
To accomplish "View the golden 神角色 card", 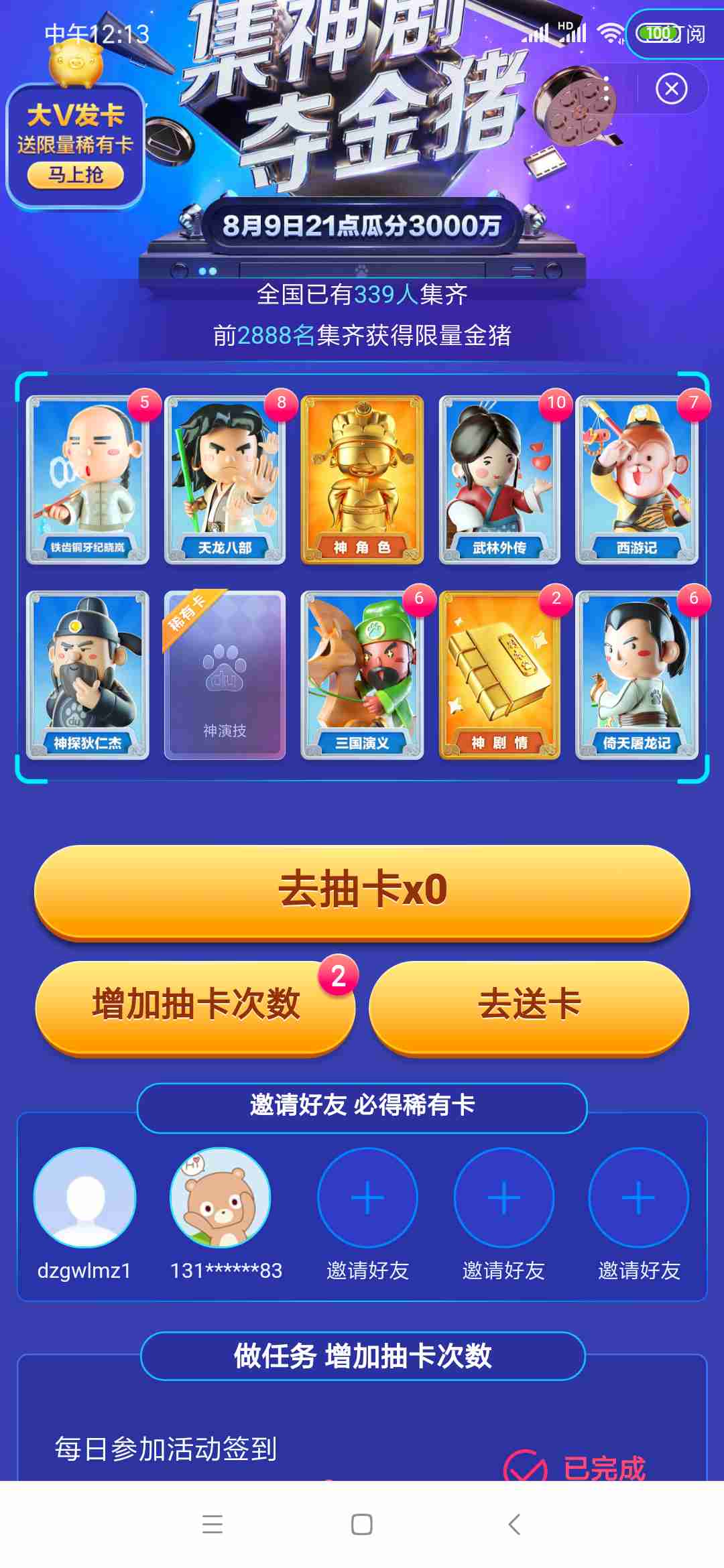I will coord(362,480).
